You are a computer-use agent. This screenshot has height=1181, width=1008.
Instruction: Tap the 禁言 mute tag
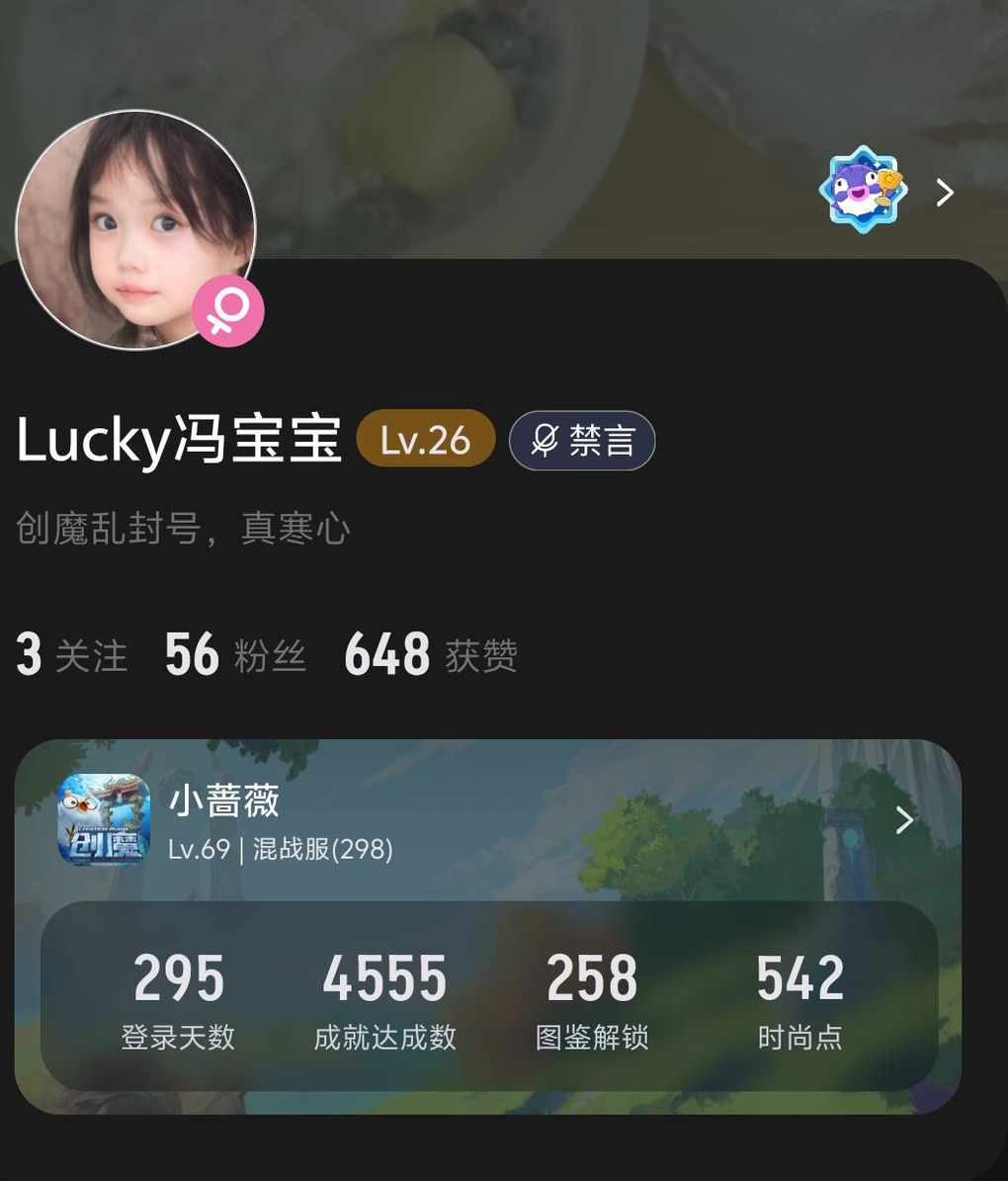tap(582, 441)
